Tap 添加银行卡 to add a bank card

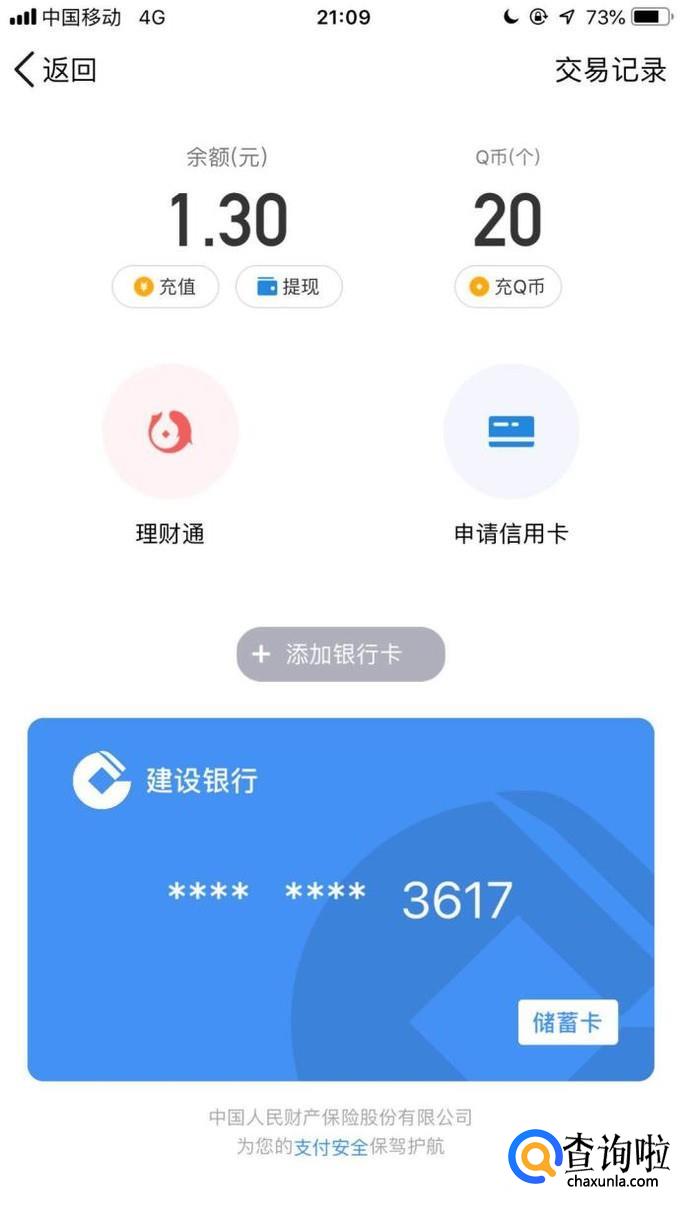click(341, 654)
